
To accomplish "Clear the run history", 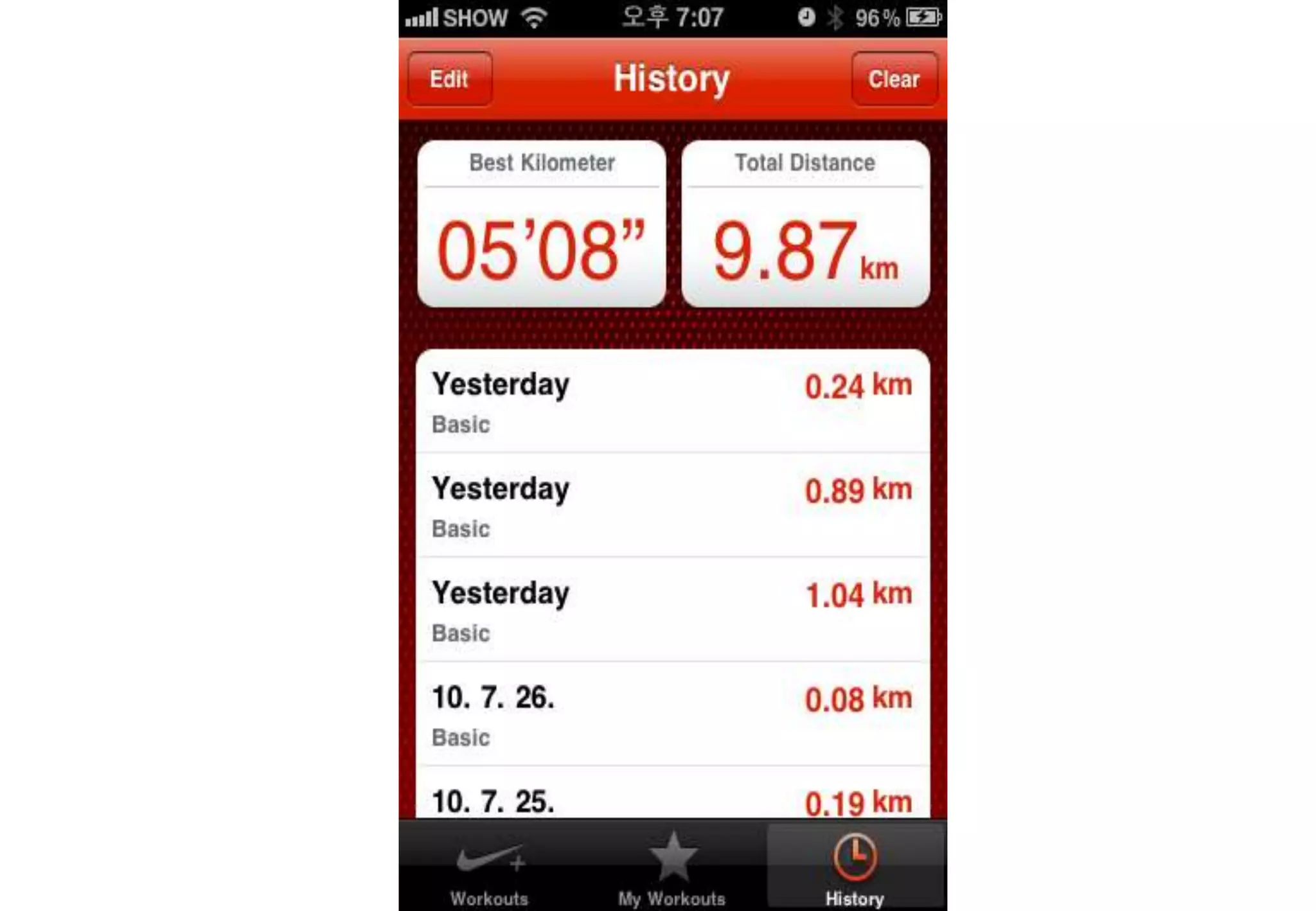I will 894,79.
